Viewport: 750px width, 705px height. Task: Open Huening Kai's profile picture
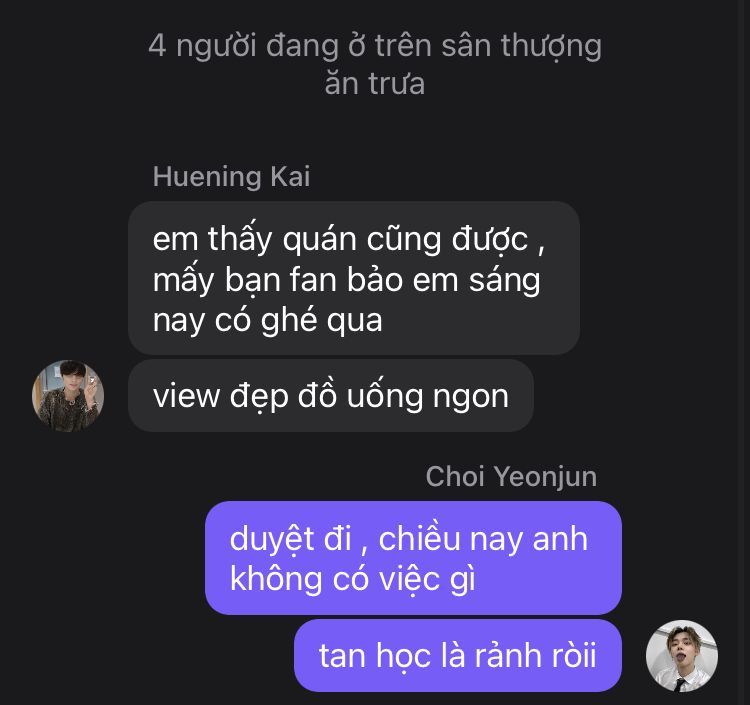point(68,396)
